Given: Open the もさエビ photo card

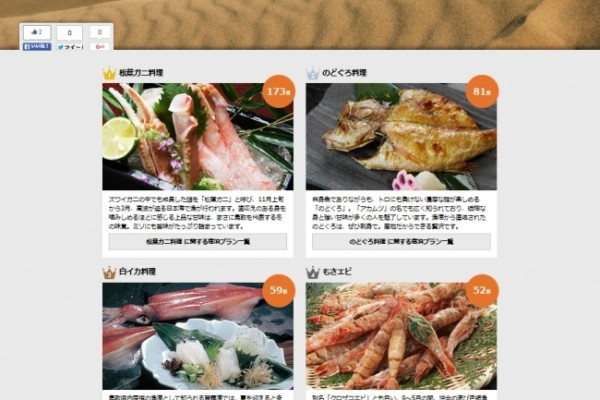Looking at the screenshot, I should pos(401,336).
